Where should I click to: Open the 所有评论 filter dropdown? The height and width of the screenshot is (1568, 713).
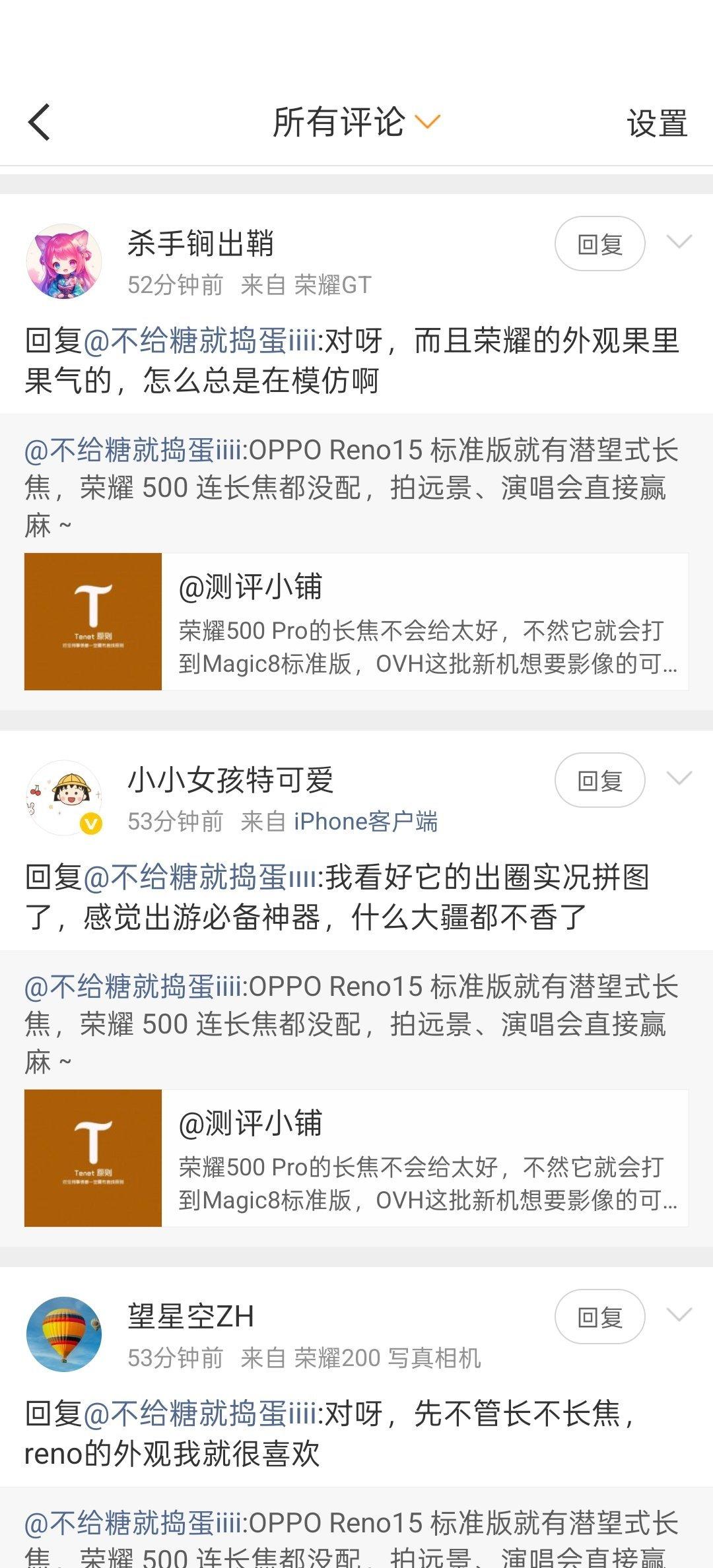click(343, 124)
